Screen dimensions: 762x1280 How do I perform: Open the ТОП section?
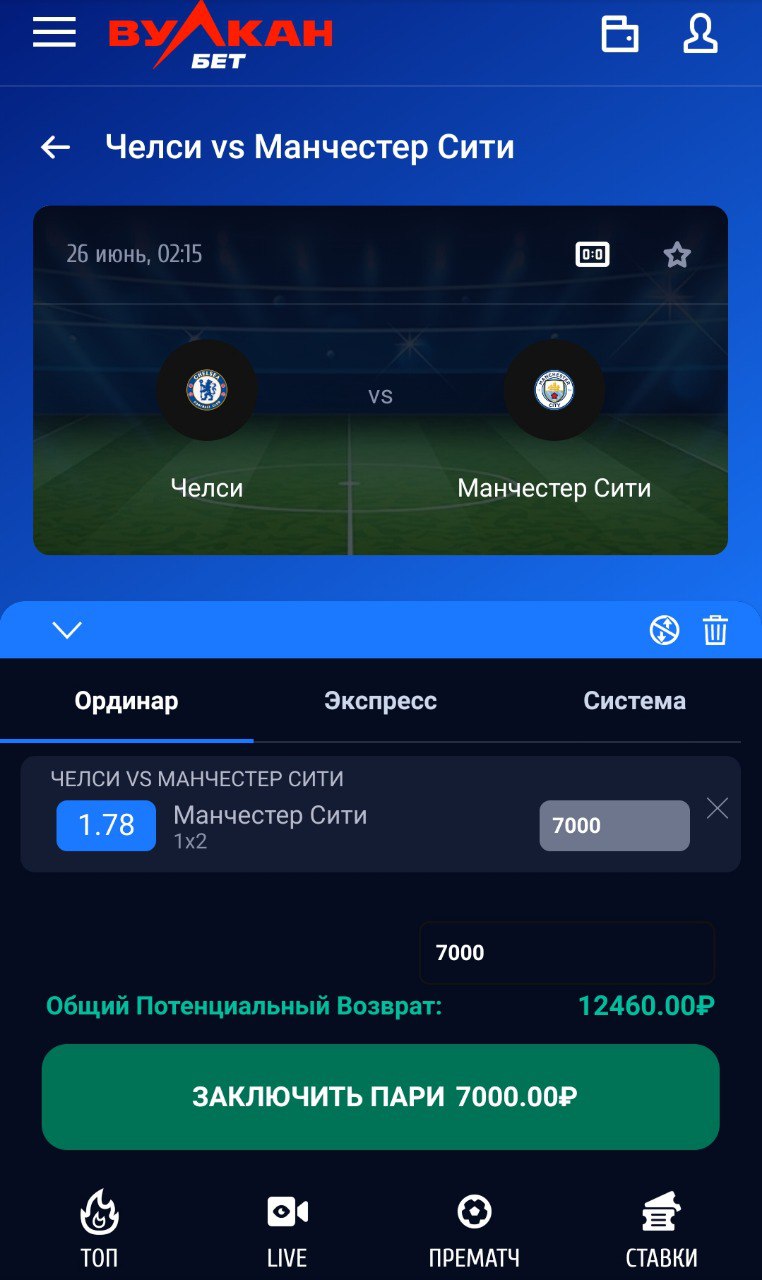tap(99, 1228)
